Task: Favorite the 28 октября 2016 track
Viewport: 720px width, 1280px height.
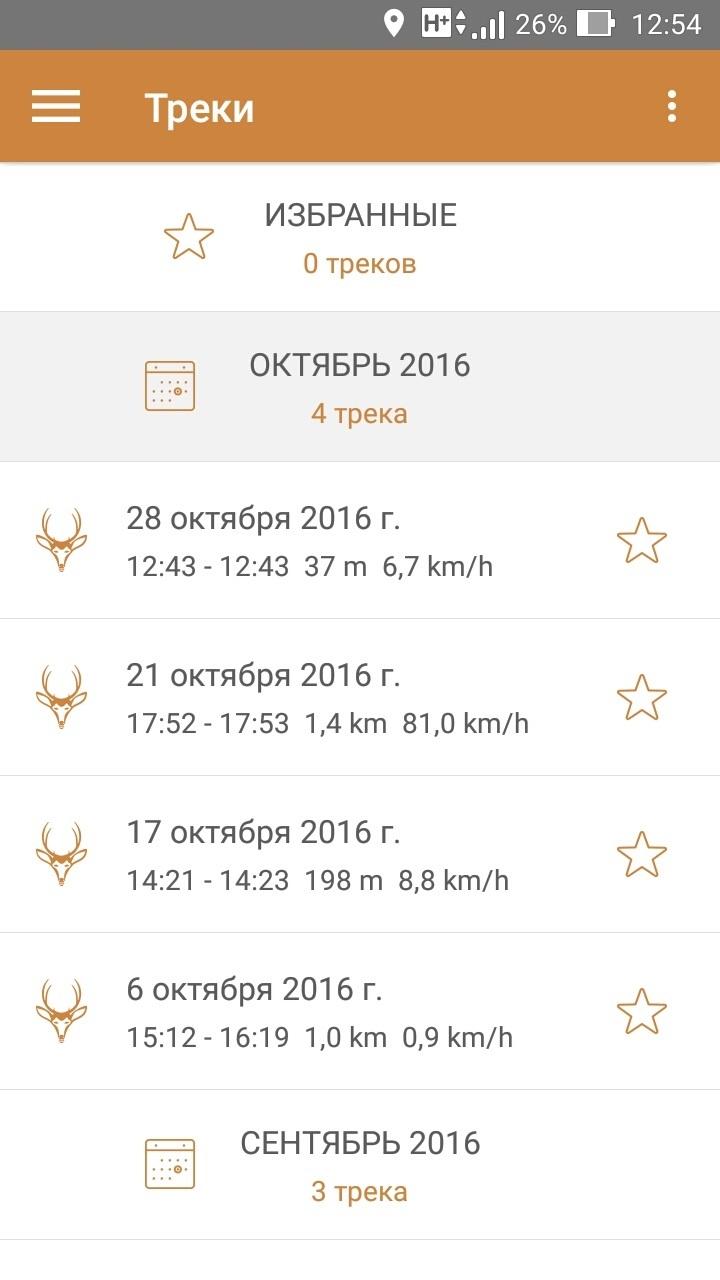Action: tap(641, 542)
